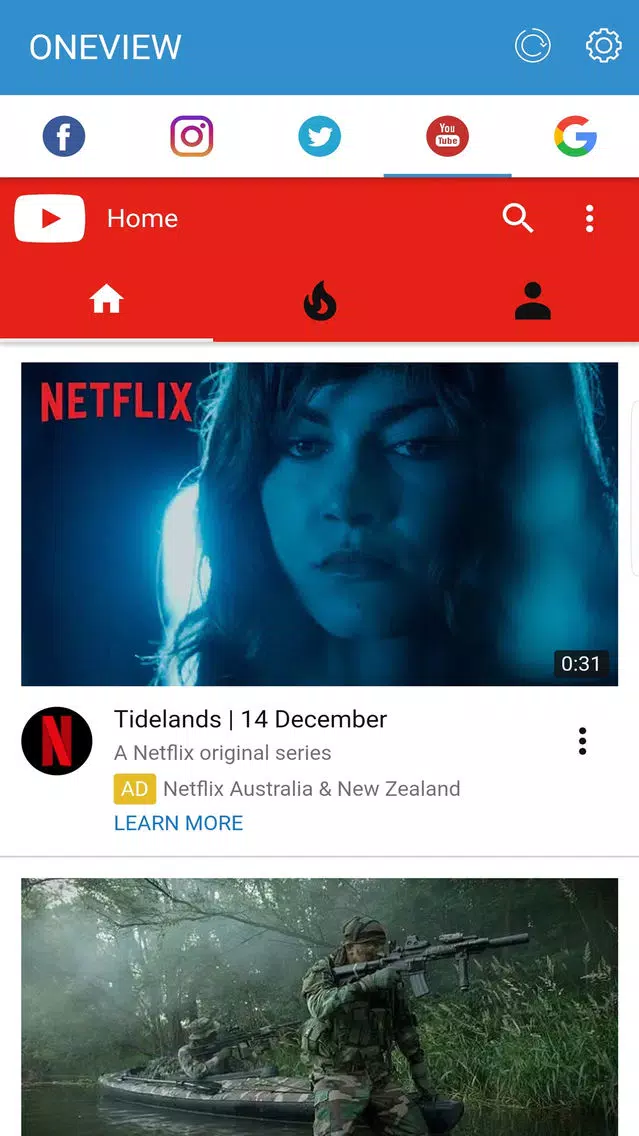The width and height of the screenshot is (639, 1136).
Task: Switch to the Google tab
Action: point(575,136)
